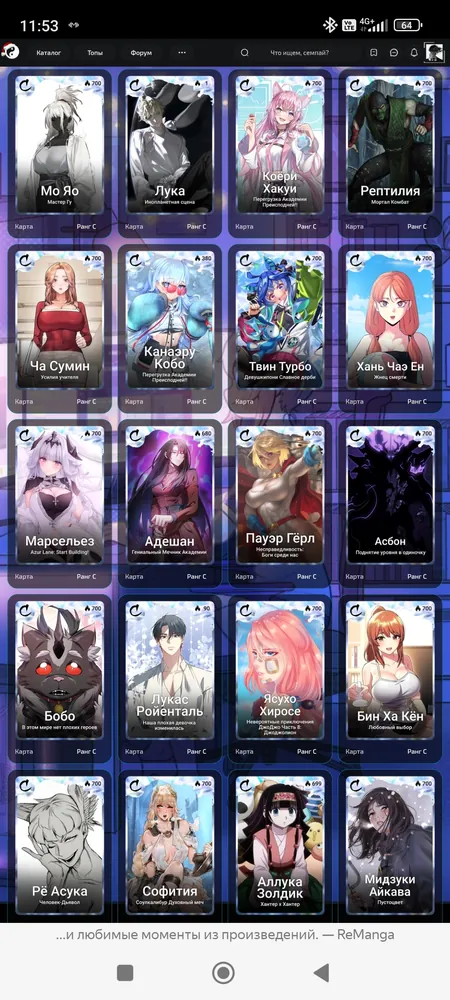The width and height of the screenshot is (450, 1000).
Task: Select the Лукас Ройенталь card
Action: 170,679
